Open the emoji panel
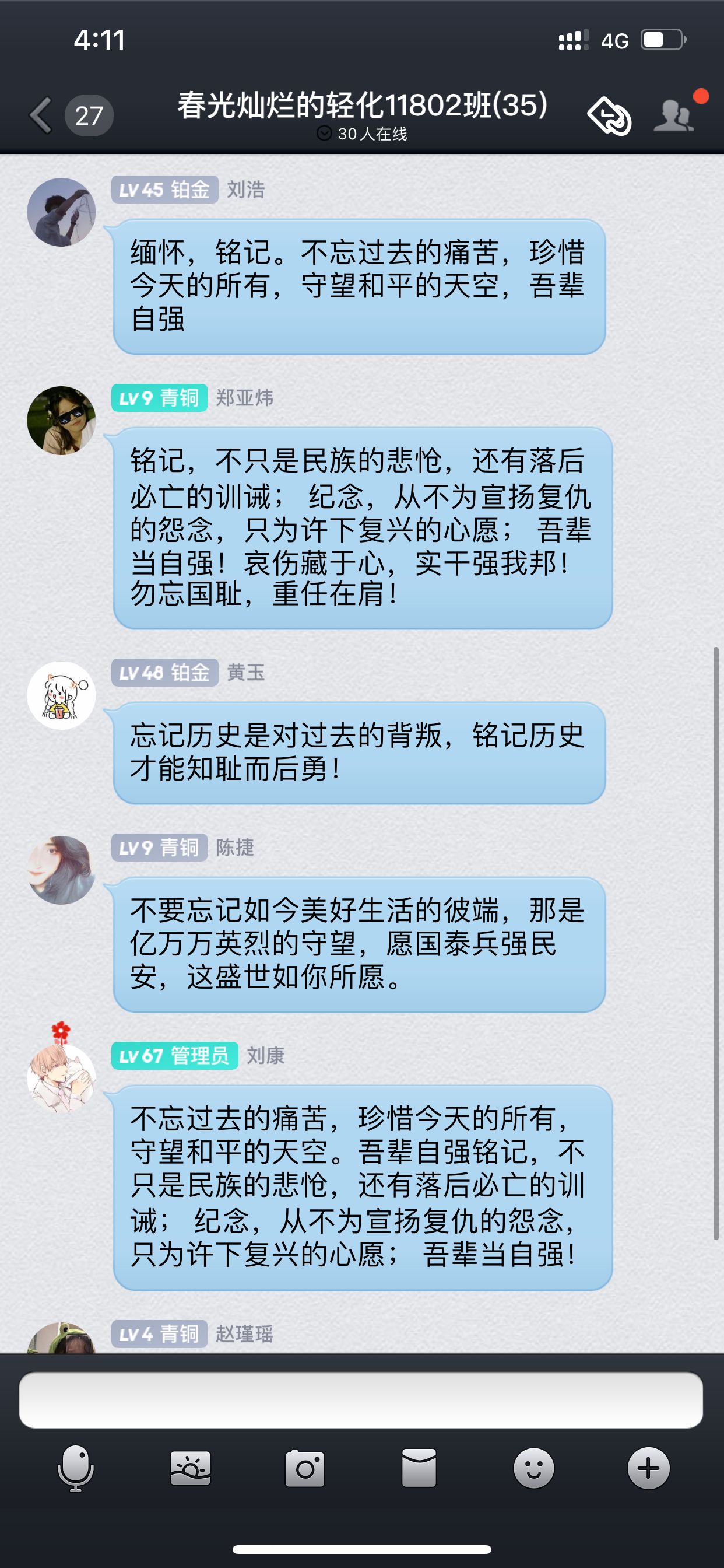The width and height of the screenshot is (724, 1568). click(x=533, y=1469)
